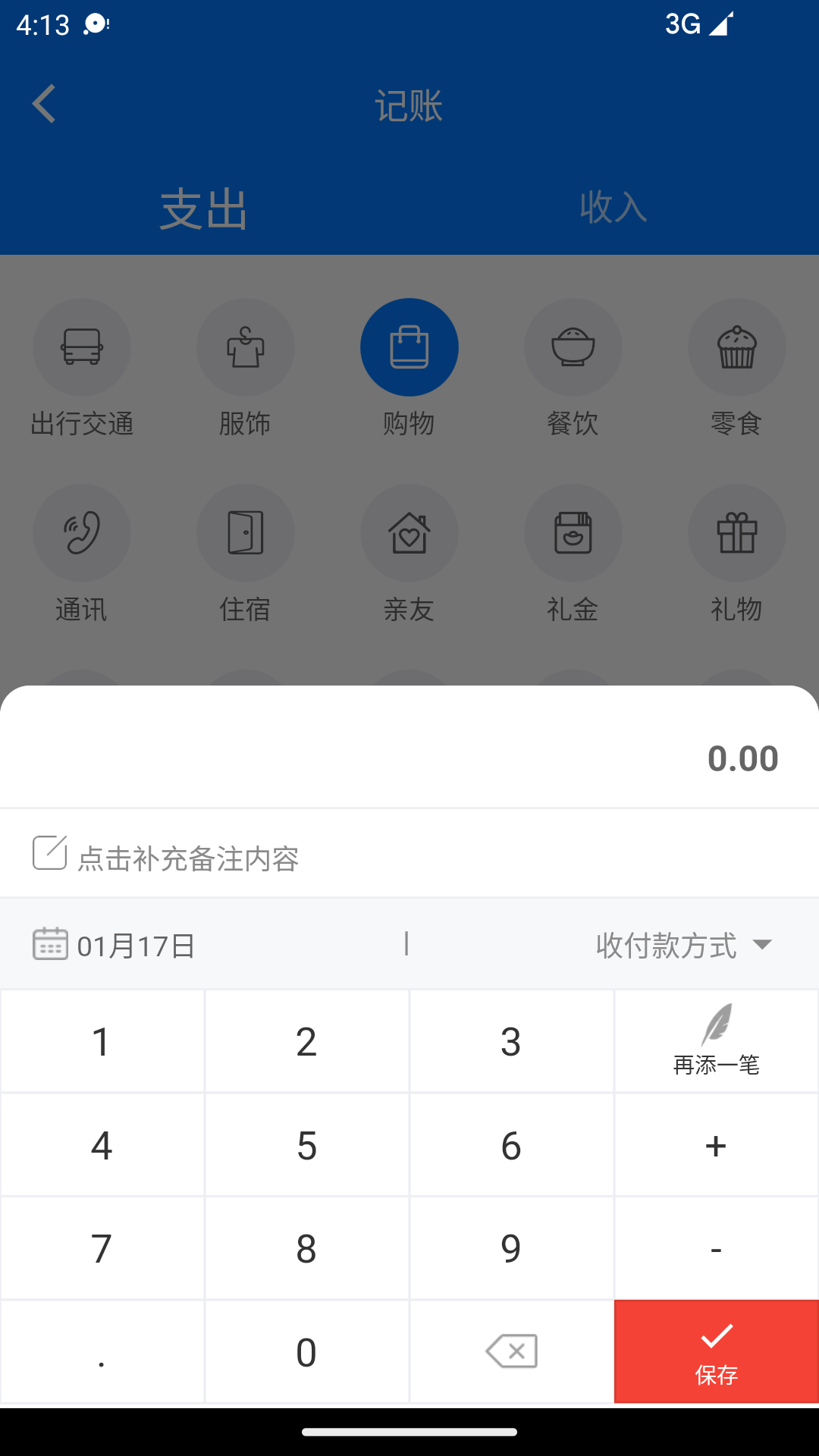This screenshot has width=819, height=1456.
Task: Stay on the 支出 tab
Action: 202,209
